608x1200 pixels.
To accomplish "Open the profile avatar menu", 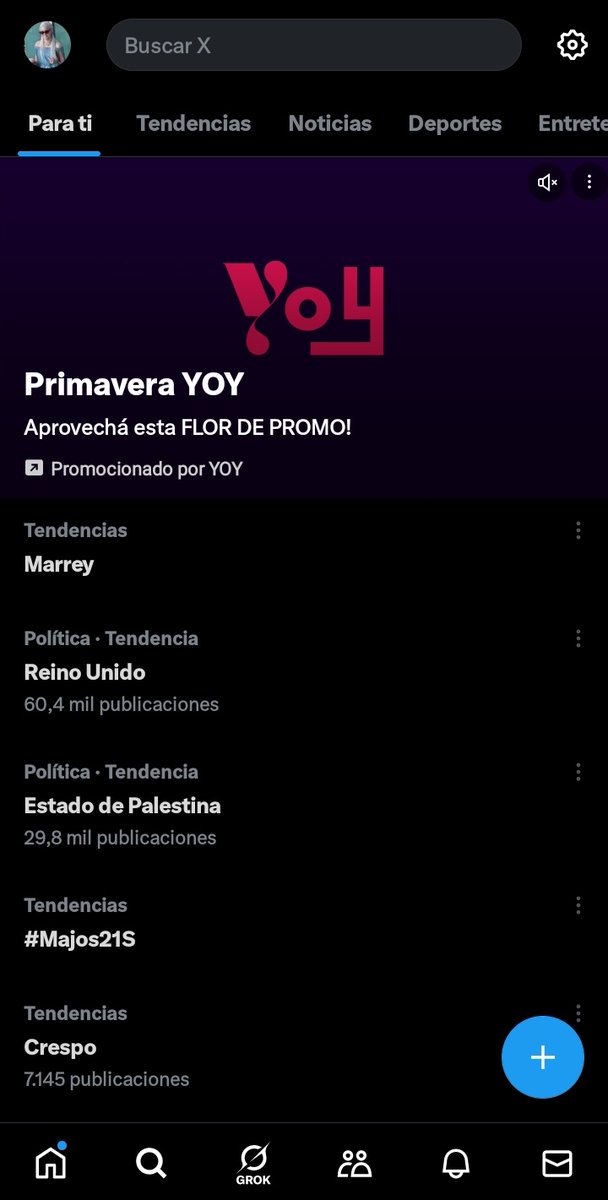I will click(x=47, y=45).
